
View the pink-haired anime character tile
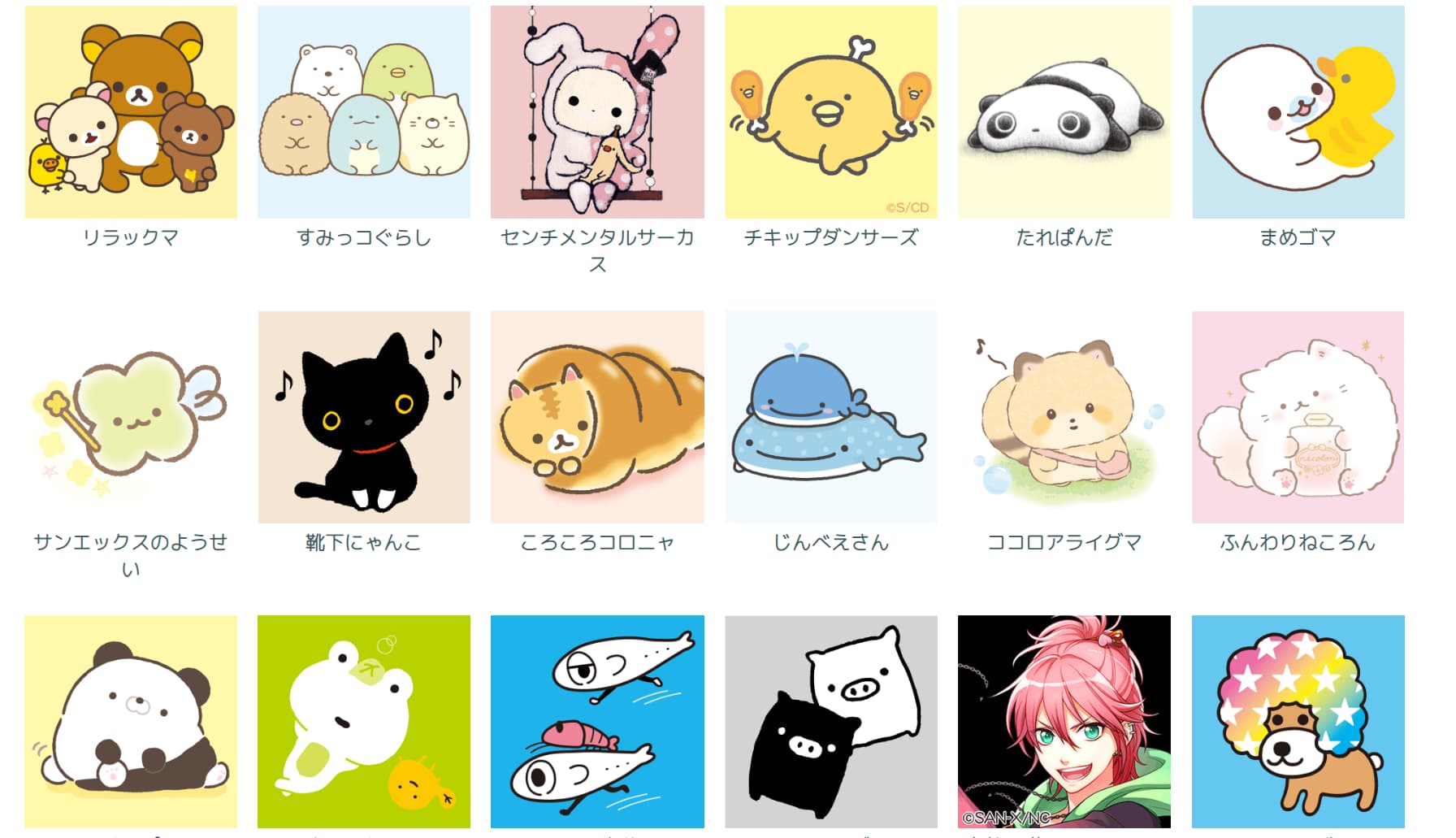click(x=1064, y=722)
